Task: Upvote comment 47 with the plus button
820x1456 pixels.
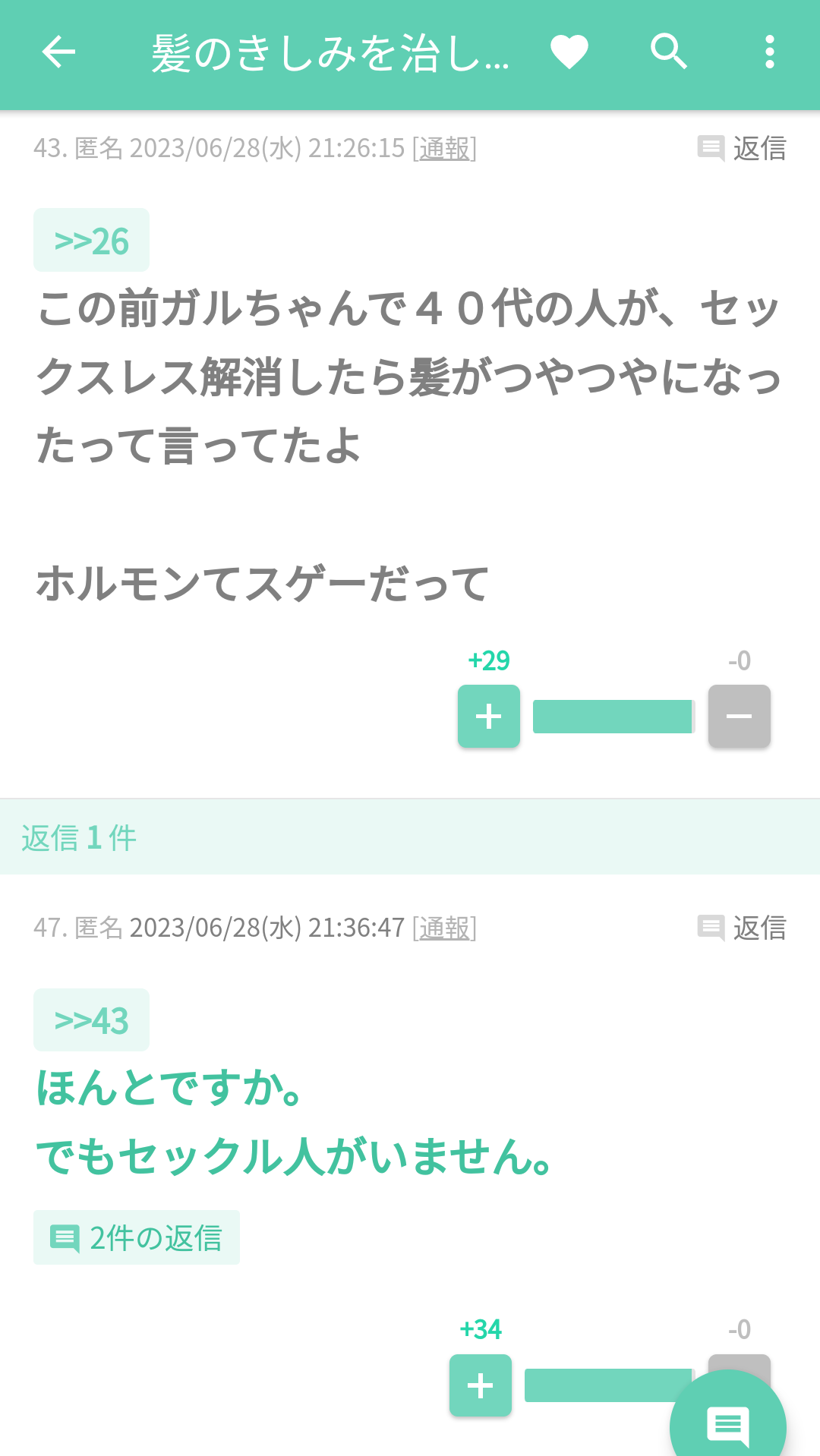Action: click(x=481, y=1385)
